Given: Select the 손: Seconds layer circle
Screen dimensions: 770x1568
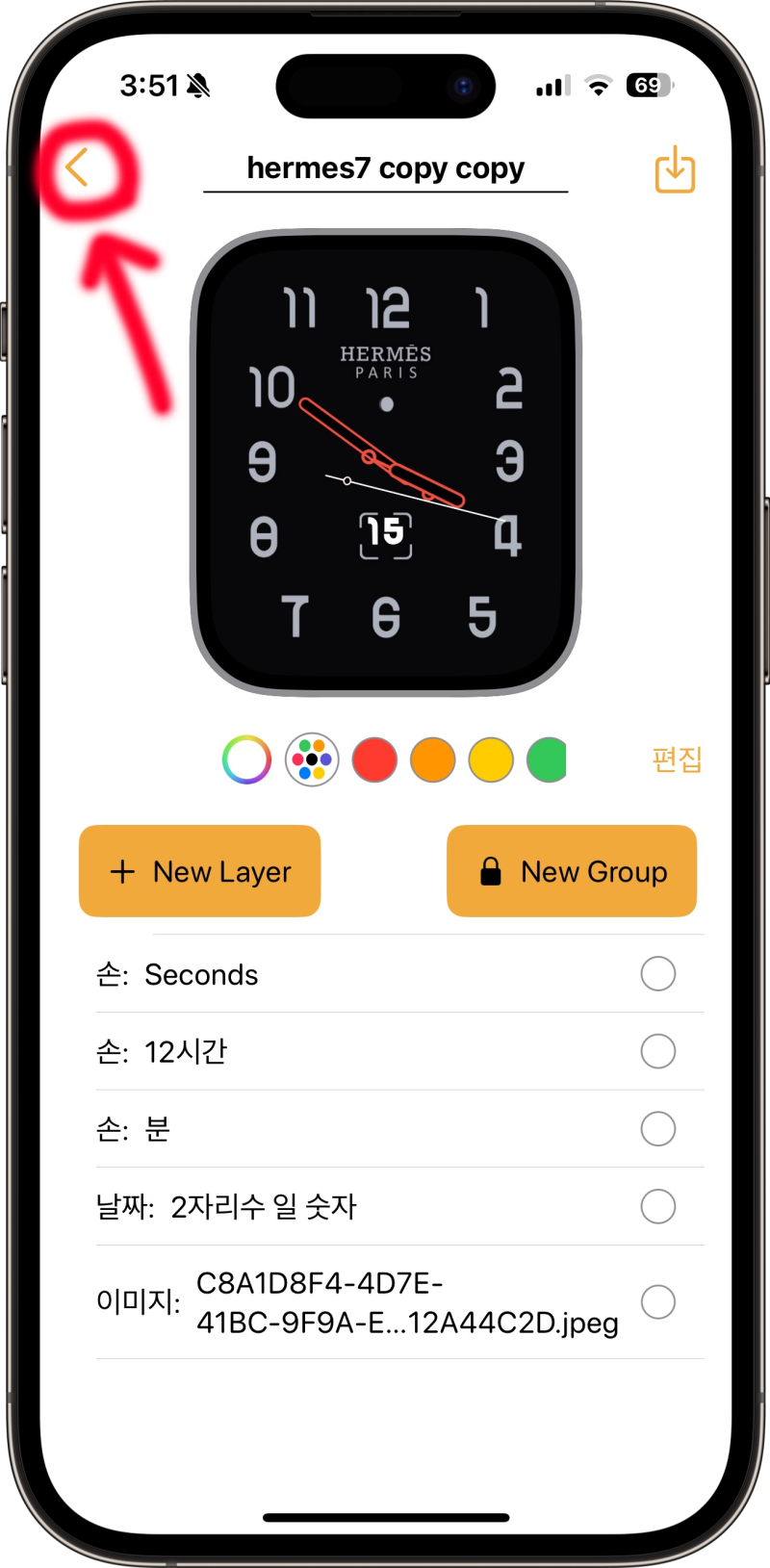Looking at the screenshot, I should 658,974.
